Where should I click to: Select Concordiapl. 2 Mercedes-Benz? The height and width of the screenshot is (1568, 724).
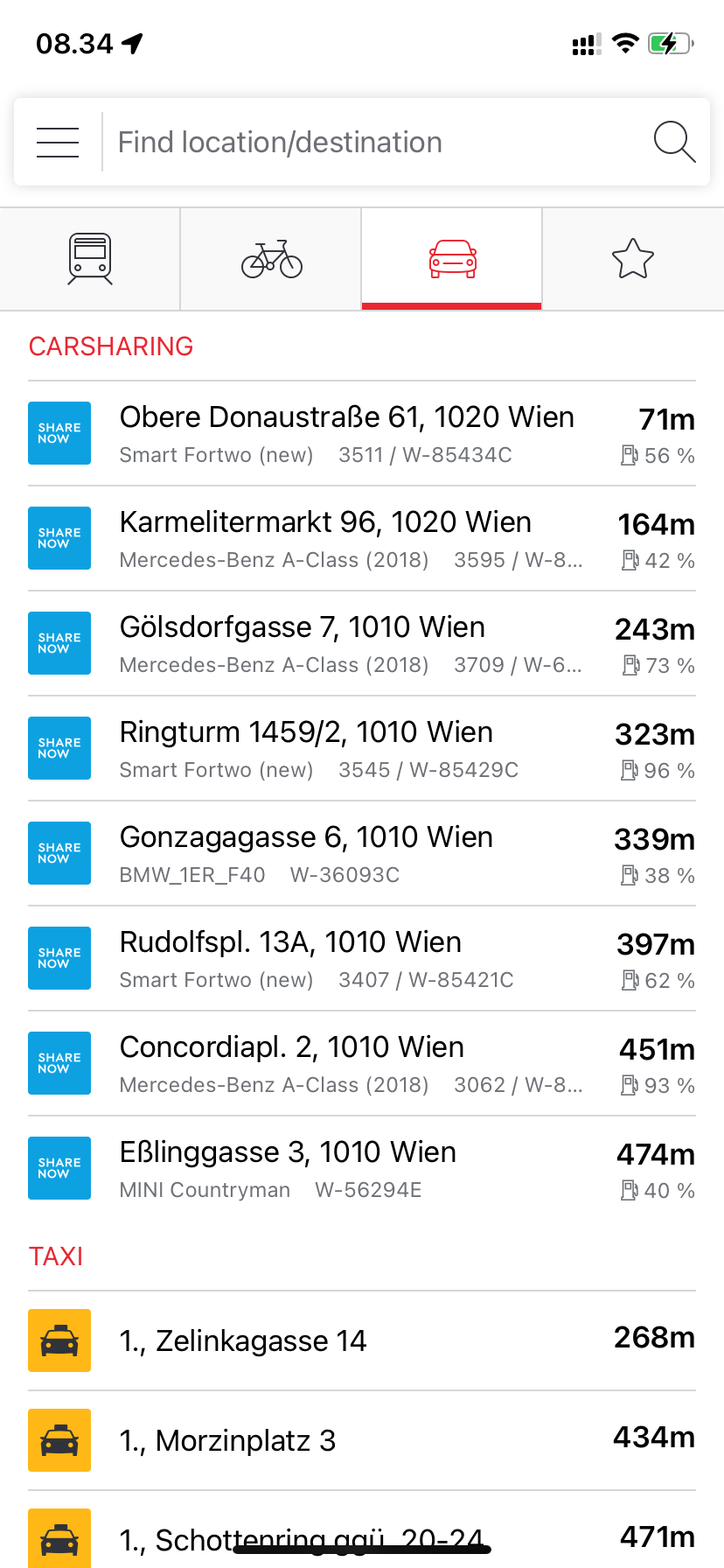coord(362,1064)
